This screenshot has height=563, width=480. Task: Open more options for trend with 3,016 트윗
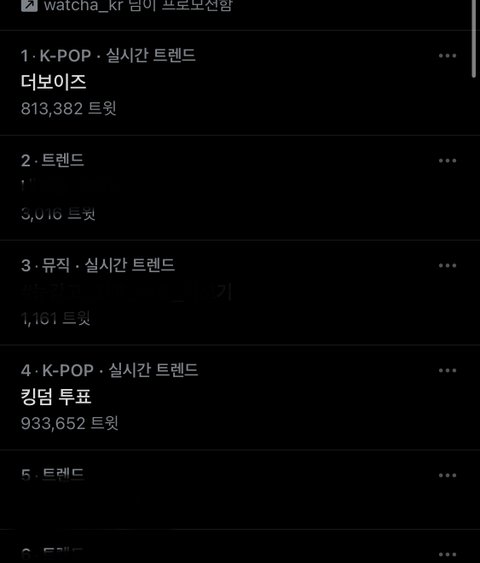[447, 161]
